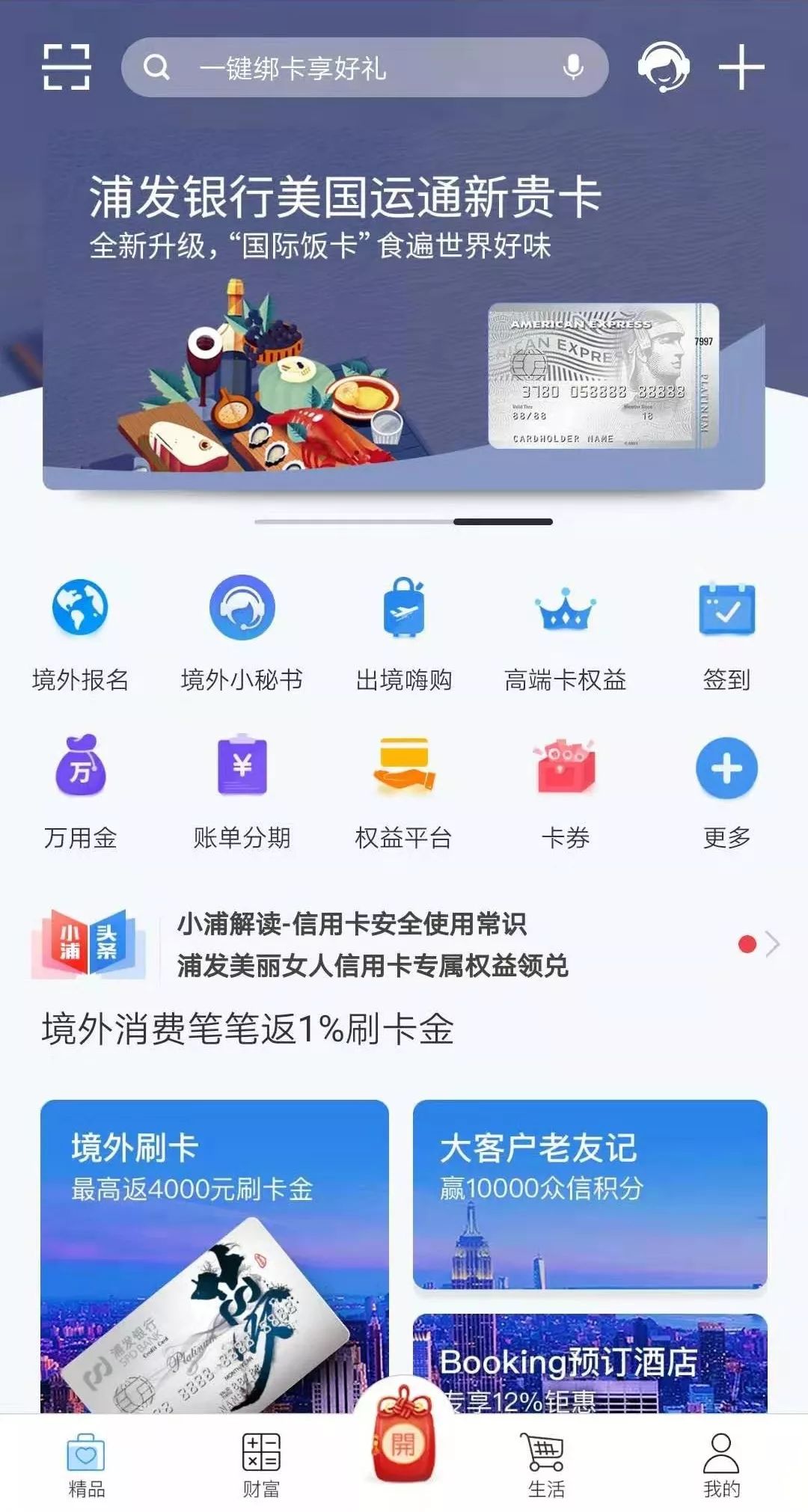Open 小浦头条 news row chevron
The image size is (808, 1512).
click(x=772, y=945)
